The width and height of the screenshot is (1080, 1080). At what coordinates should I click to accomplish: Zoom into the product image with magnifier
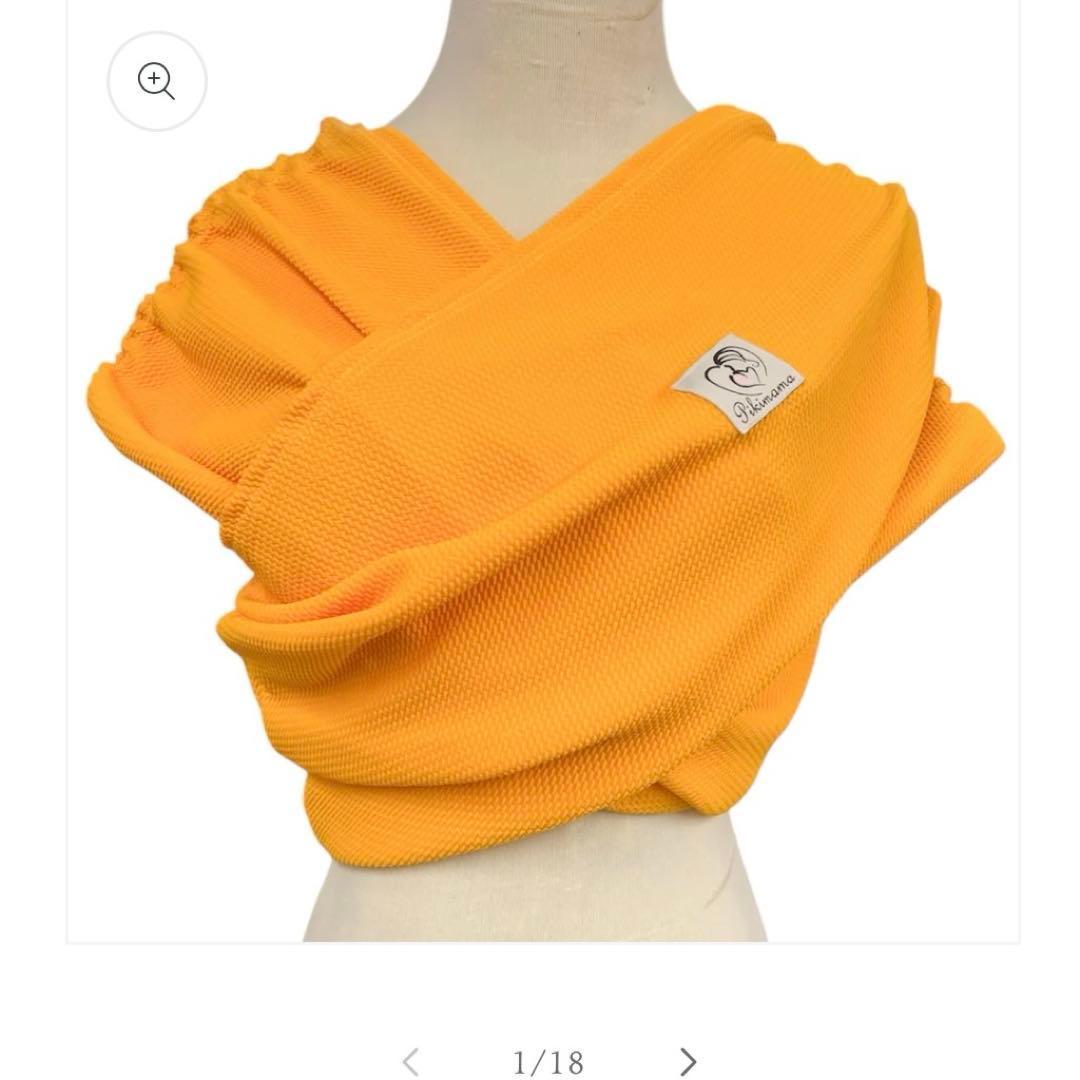157,81
